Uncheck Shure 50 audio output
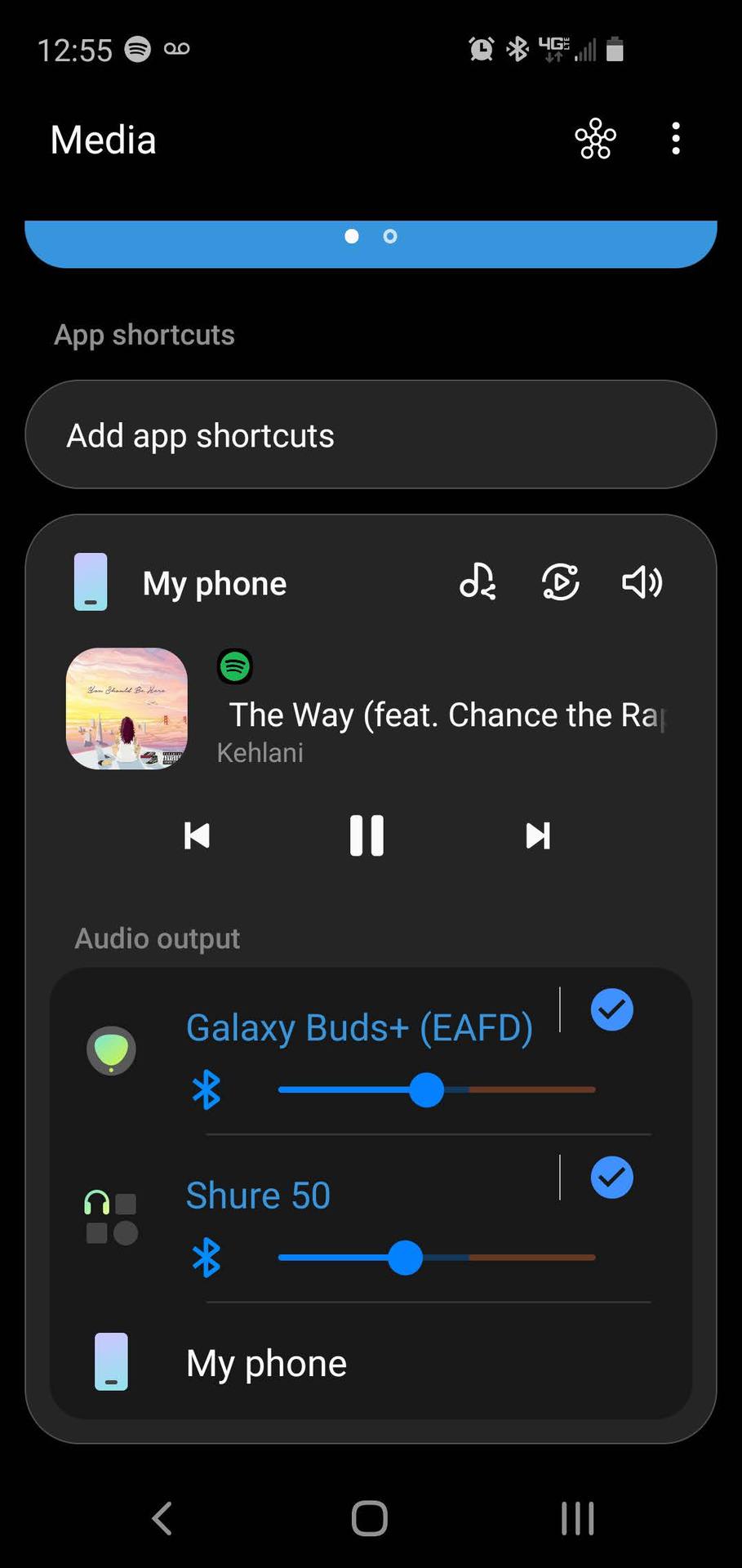 (x=611, y=1178)
